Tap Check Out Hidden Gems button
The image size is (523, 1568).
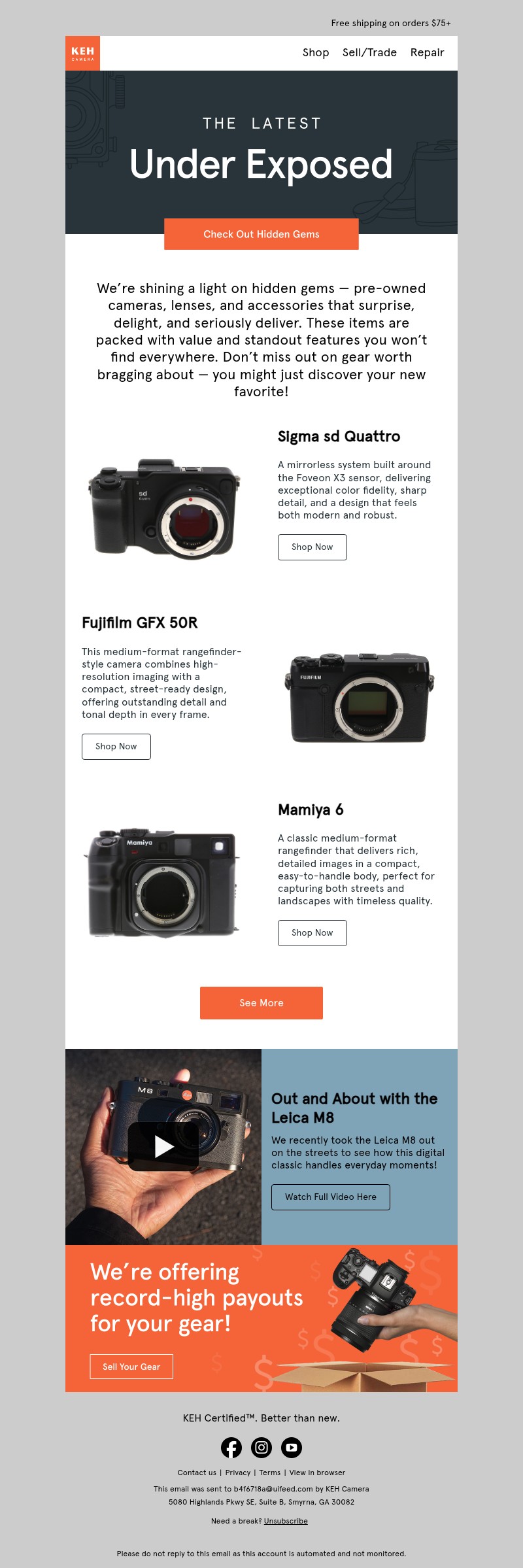click(x=261, y=234)
